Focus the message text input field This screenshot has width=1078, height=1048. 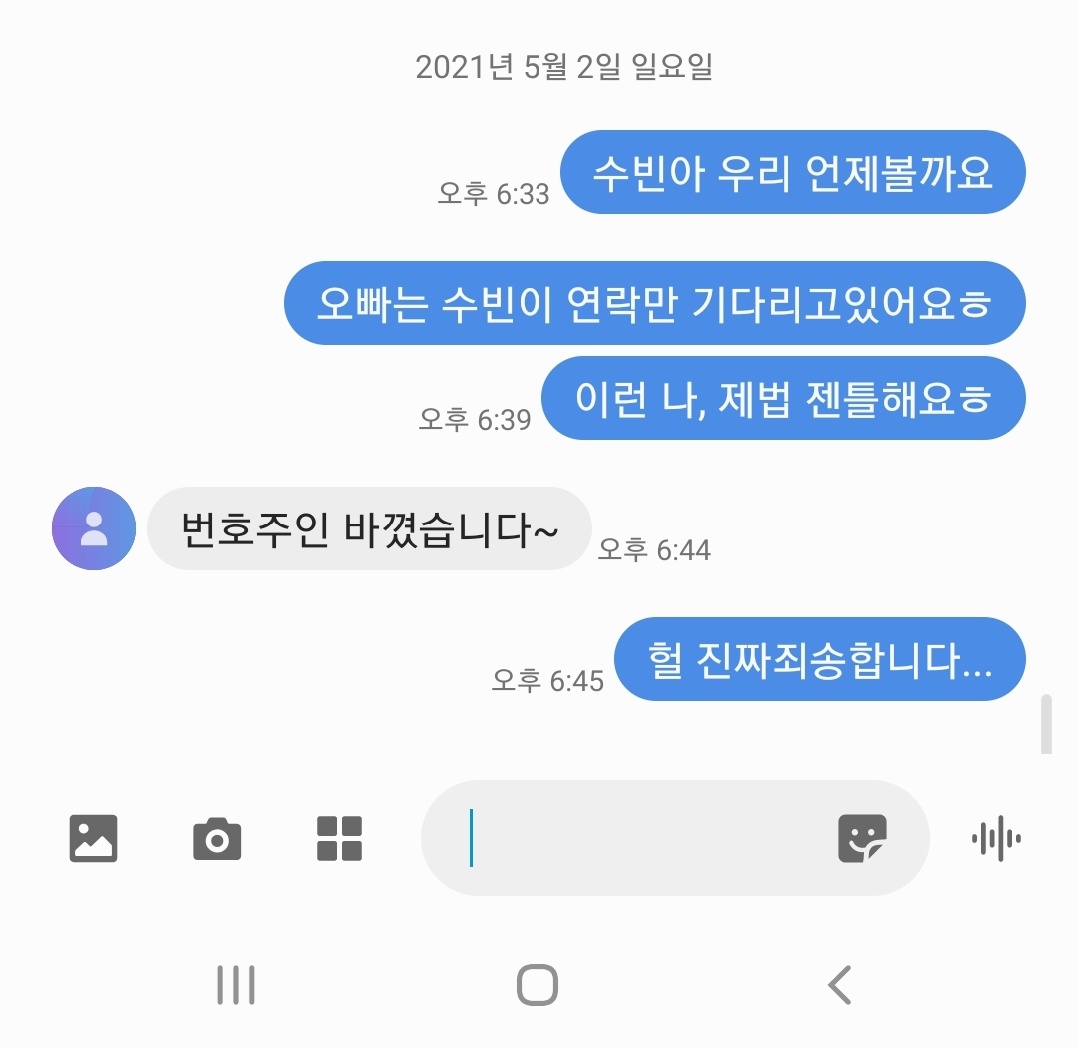point(640,838)
